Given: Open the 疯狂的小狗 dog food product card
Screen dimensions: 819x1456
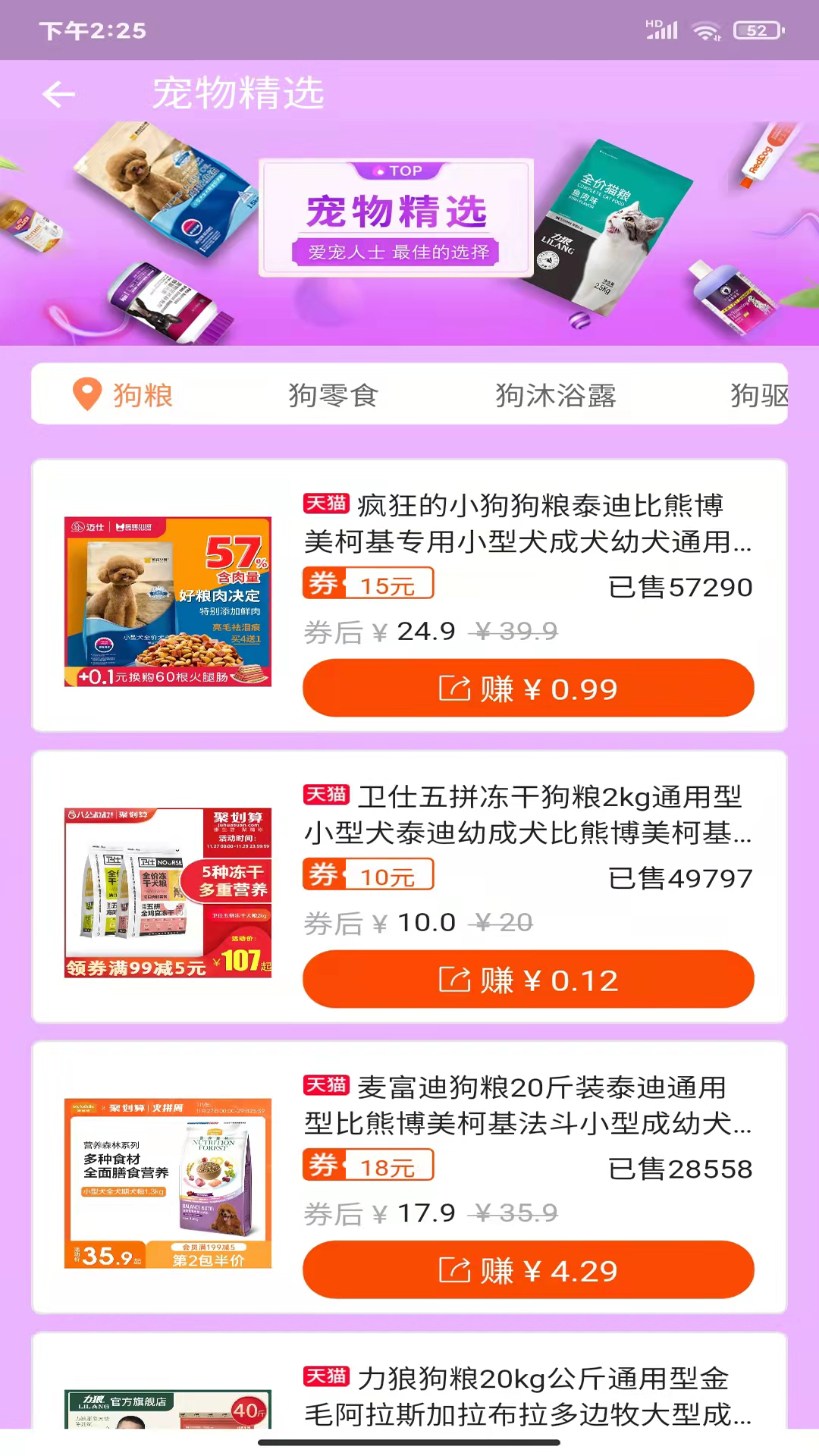Looking at the screenshot, I should tap(409, 595).
